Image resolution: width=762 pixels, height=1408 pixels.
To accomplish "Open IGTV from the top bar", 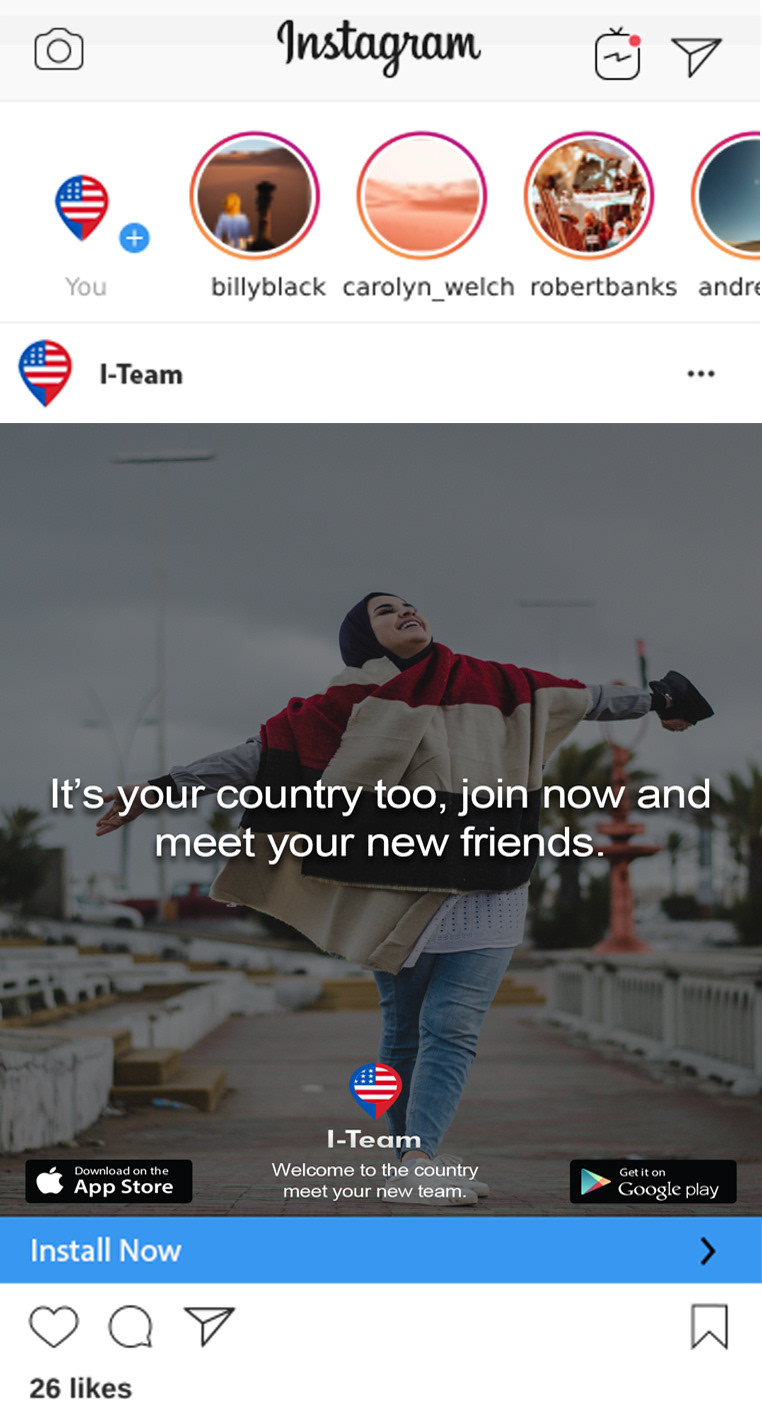I will pos(617,54).
